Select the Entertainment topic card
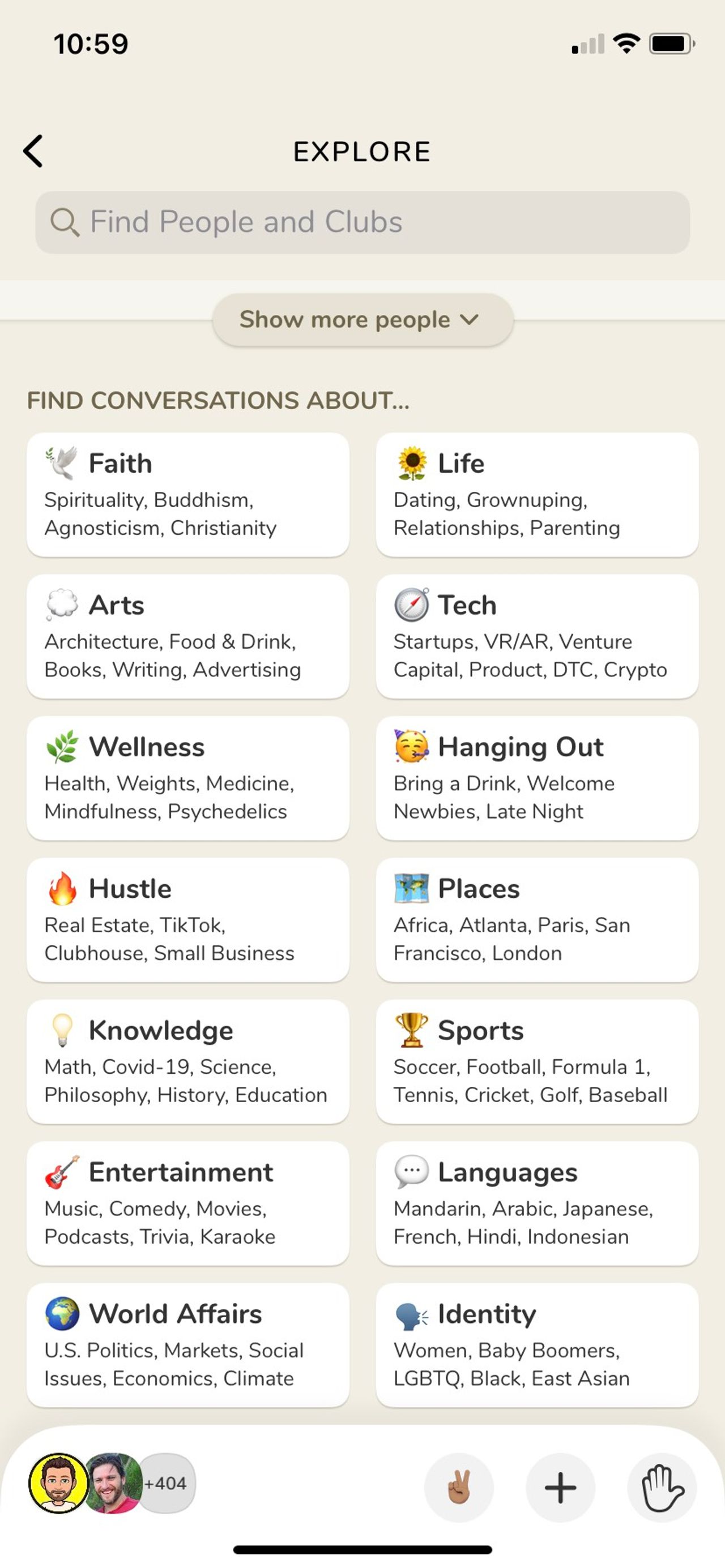This screenshot has height=1568, width=725. pos(187,1203)
